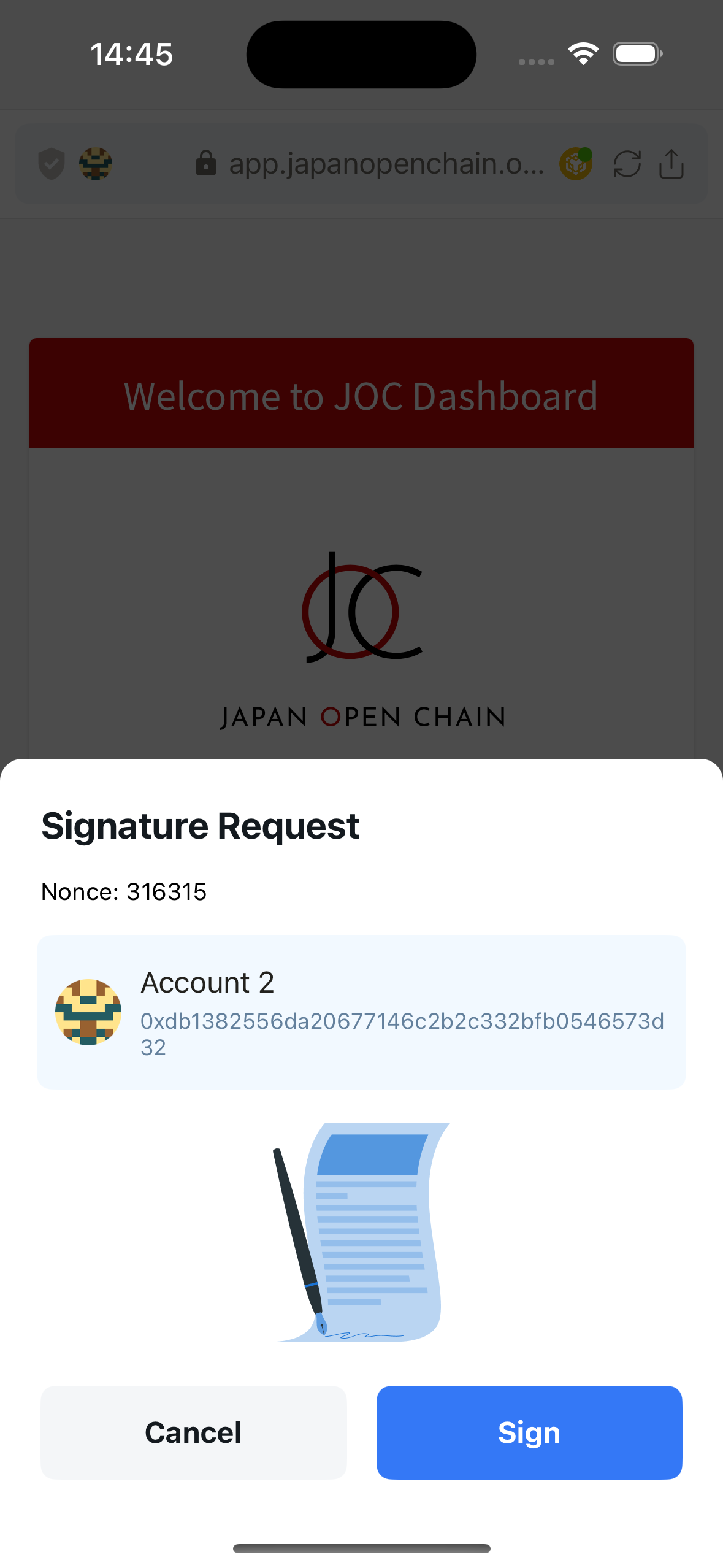
Task: Cancel the signature request
Action: tap(193, 1432)
